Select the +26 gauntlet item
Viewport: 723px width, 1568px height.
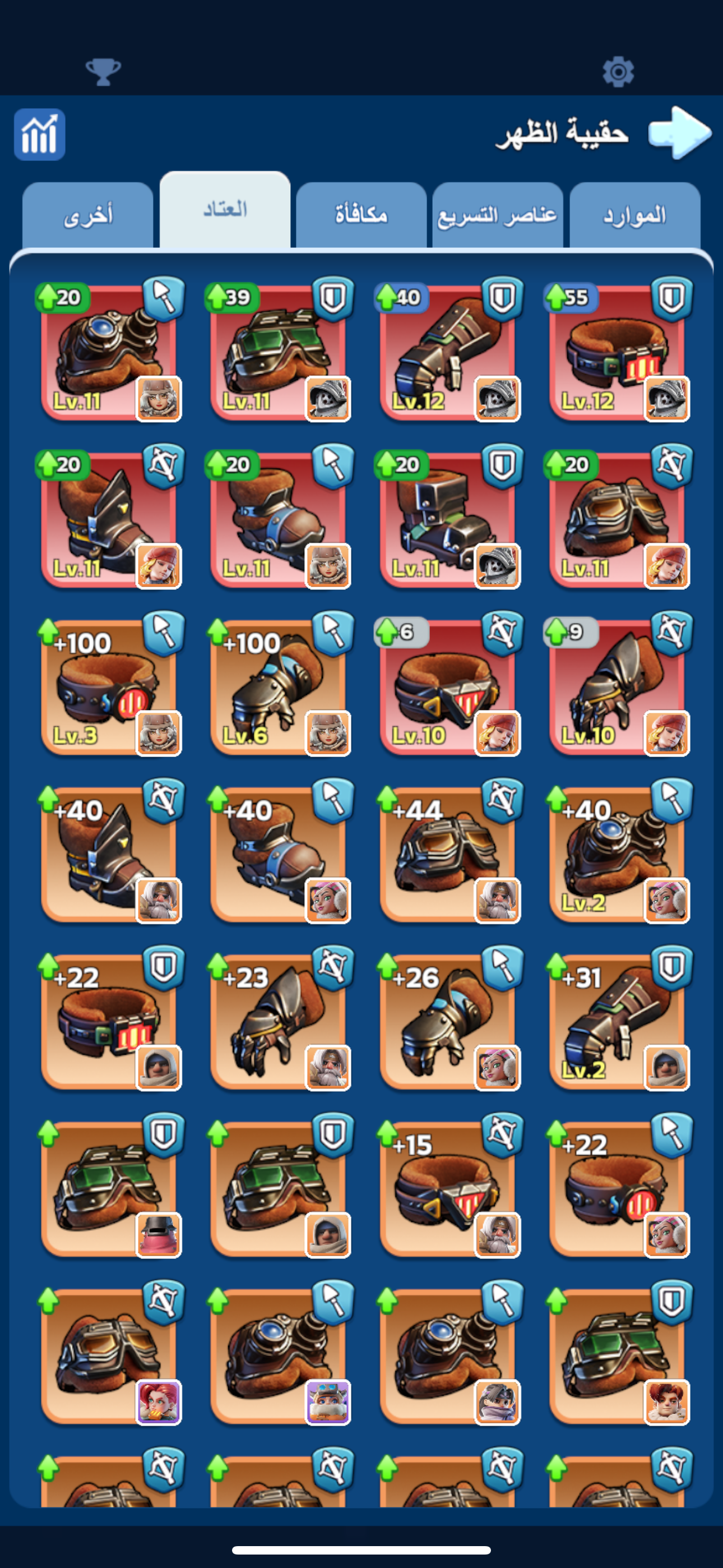[x=448, y=1020]
